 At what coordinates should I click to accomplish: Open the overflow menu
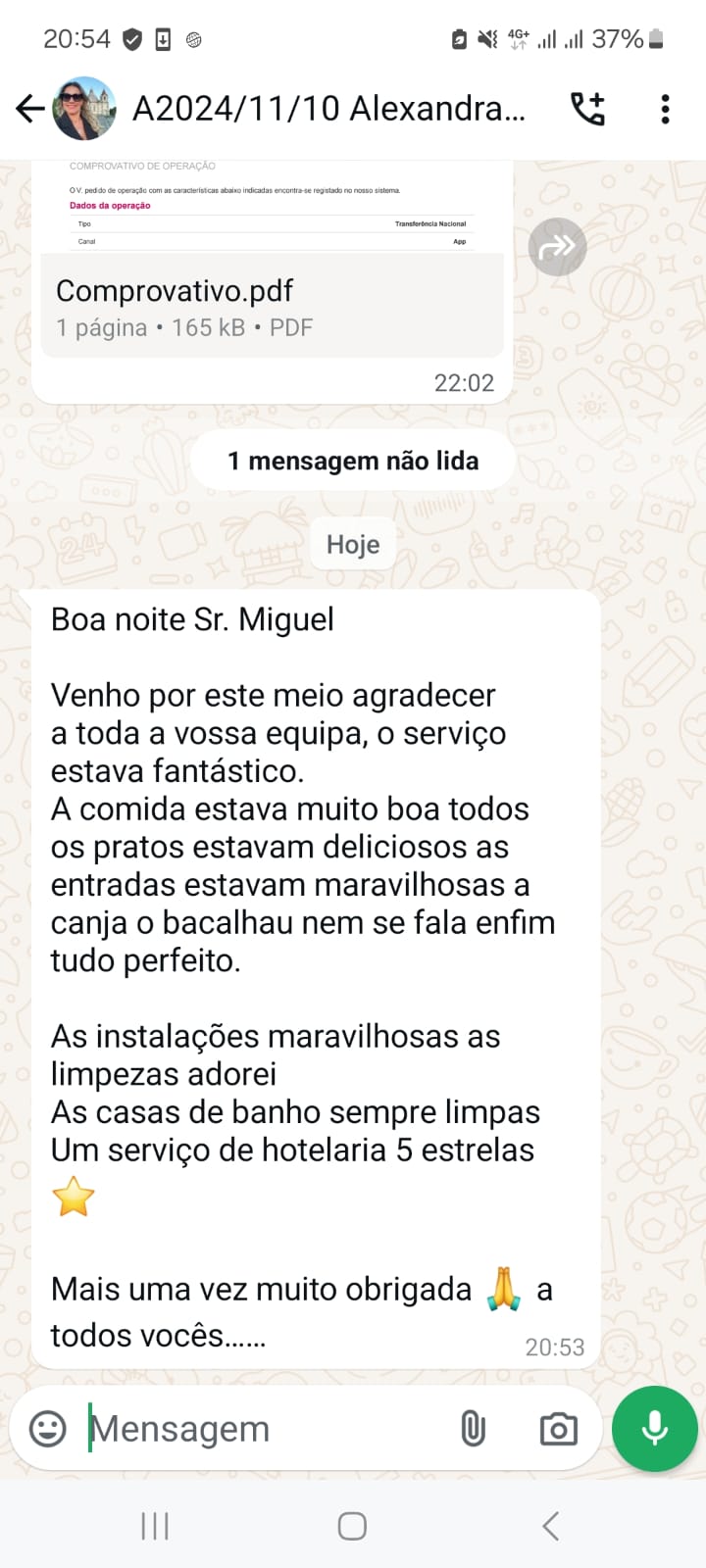665,109
